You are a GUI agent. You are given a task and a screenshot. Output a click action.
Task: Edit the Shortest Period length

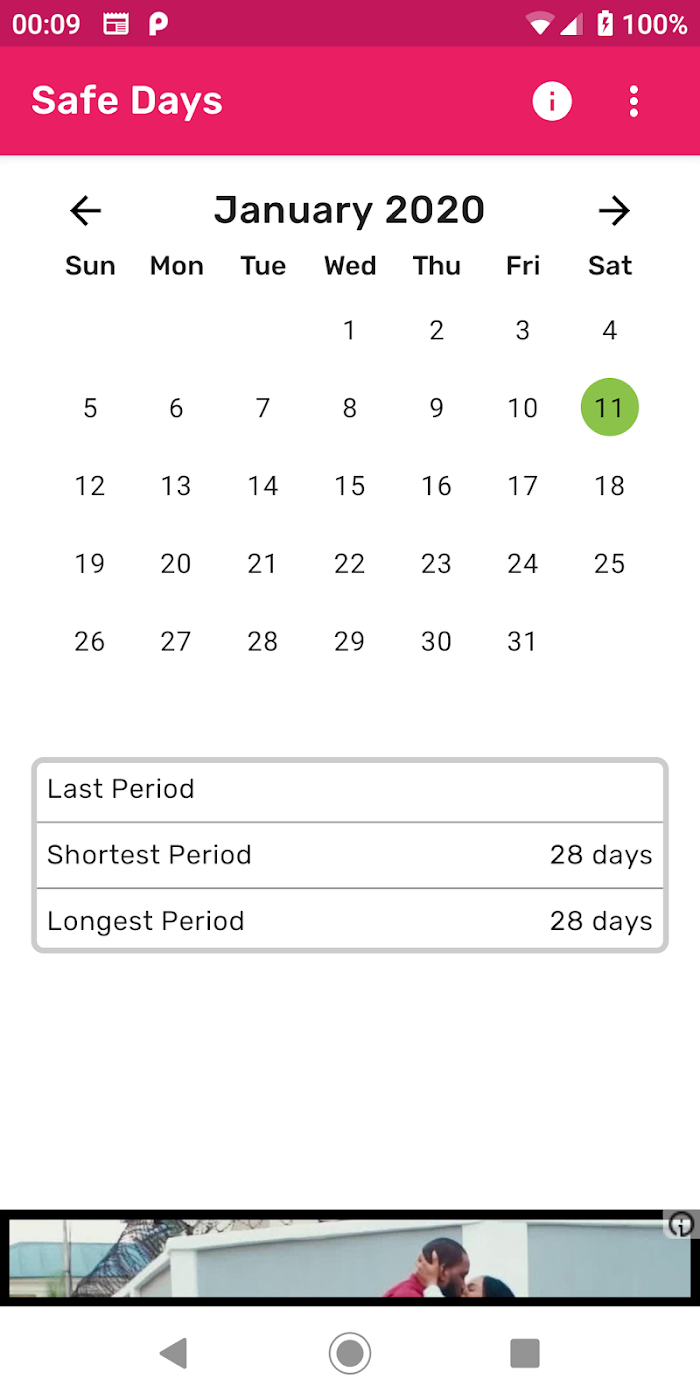click(350, 855)
